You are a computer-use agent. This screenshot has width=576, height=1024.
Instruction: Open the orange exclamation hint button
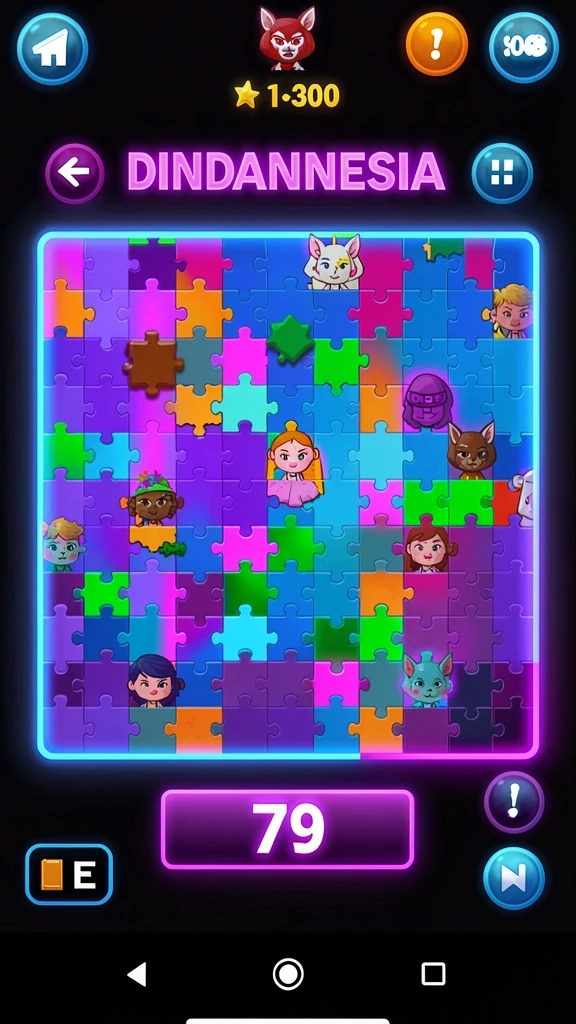tap(436, 44)
